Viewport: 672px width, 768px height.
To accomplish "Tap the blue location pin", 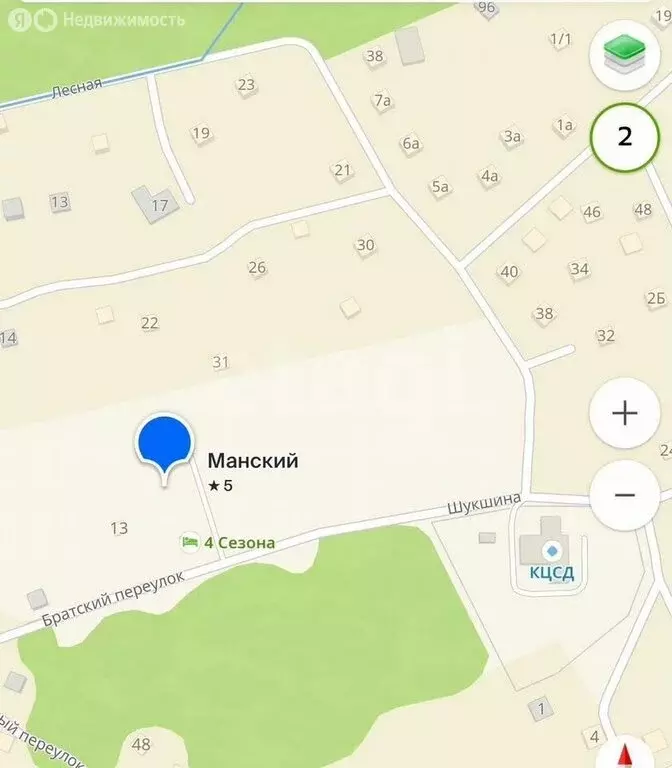I will coord(163,445).
